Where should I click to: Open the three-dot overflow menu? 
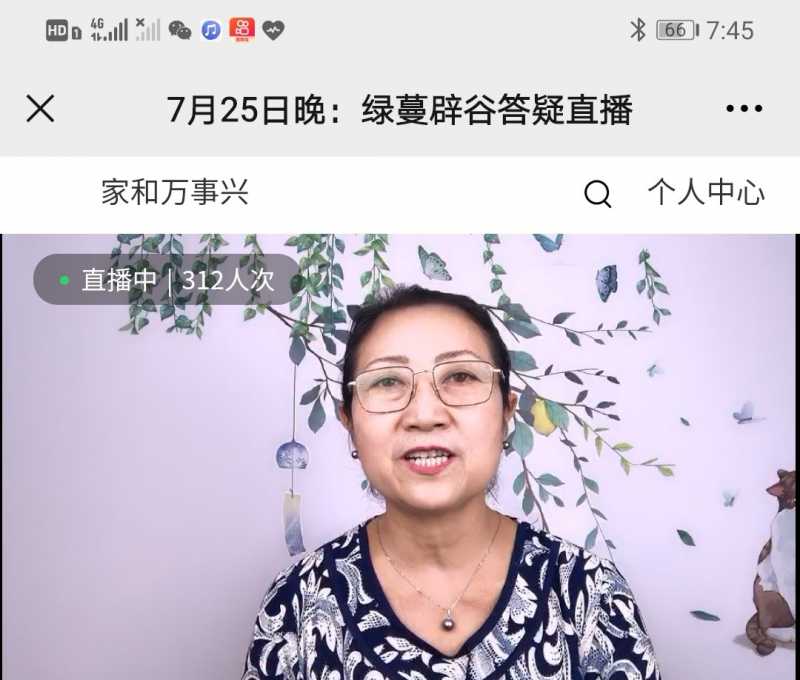click(744, 109)
